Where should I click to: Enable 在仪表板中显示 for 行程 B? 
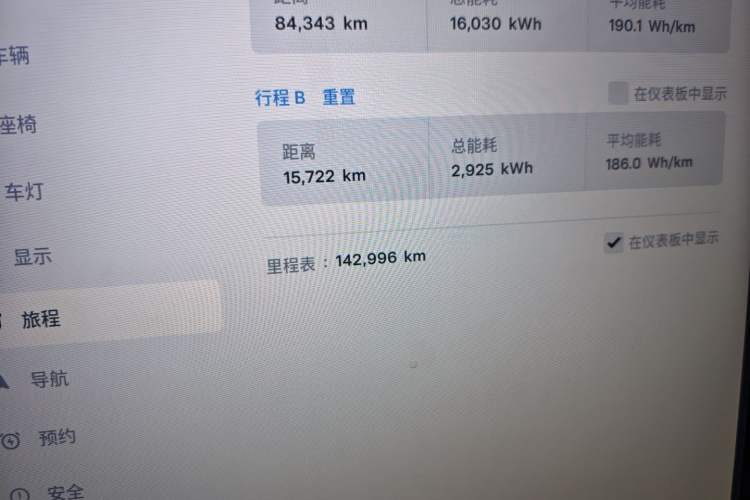pos(618,93)
